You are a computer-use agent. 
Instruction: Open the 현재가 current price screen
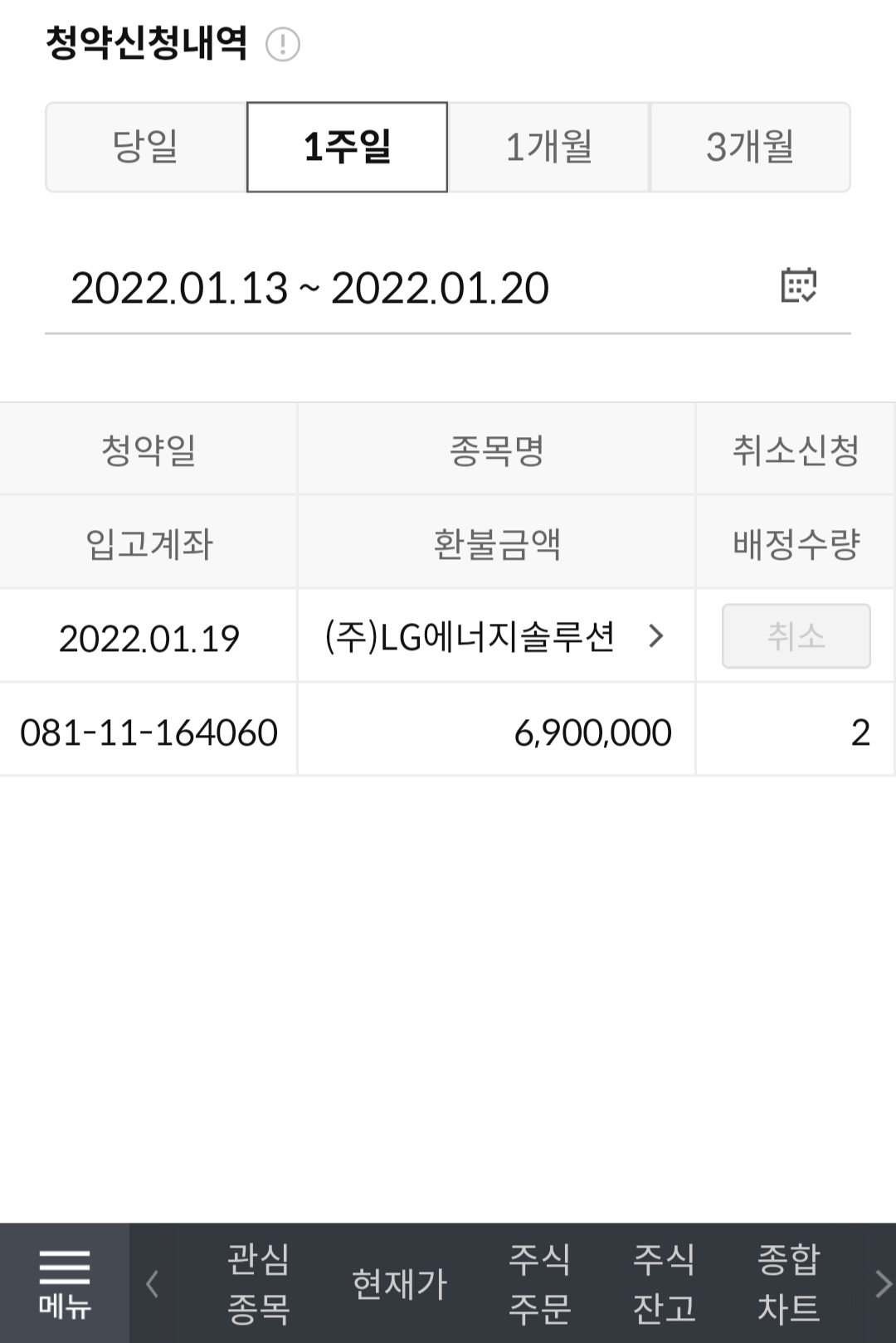click(x=399, y=1283)
